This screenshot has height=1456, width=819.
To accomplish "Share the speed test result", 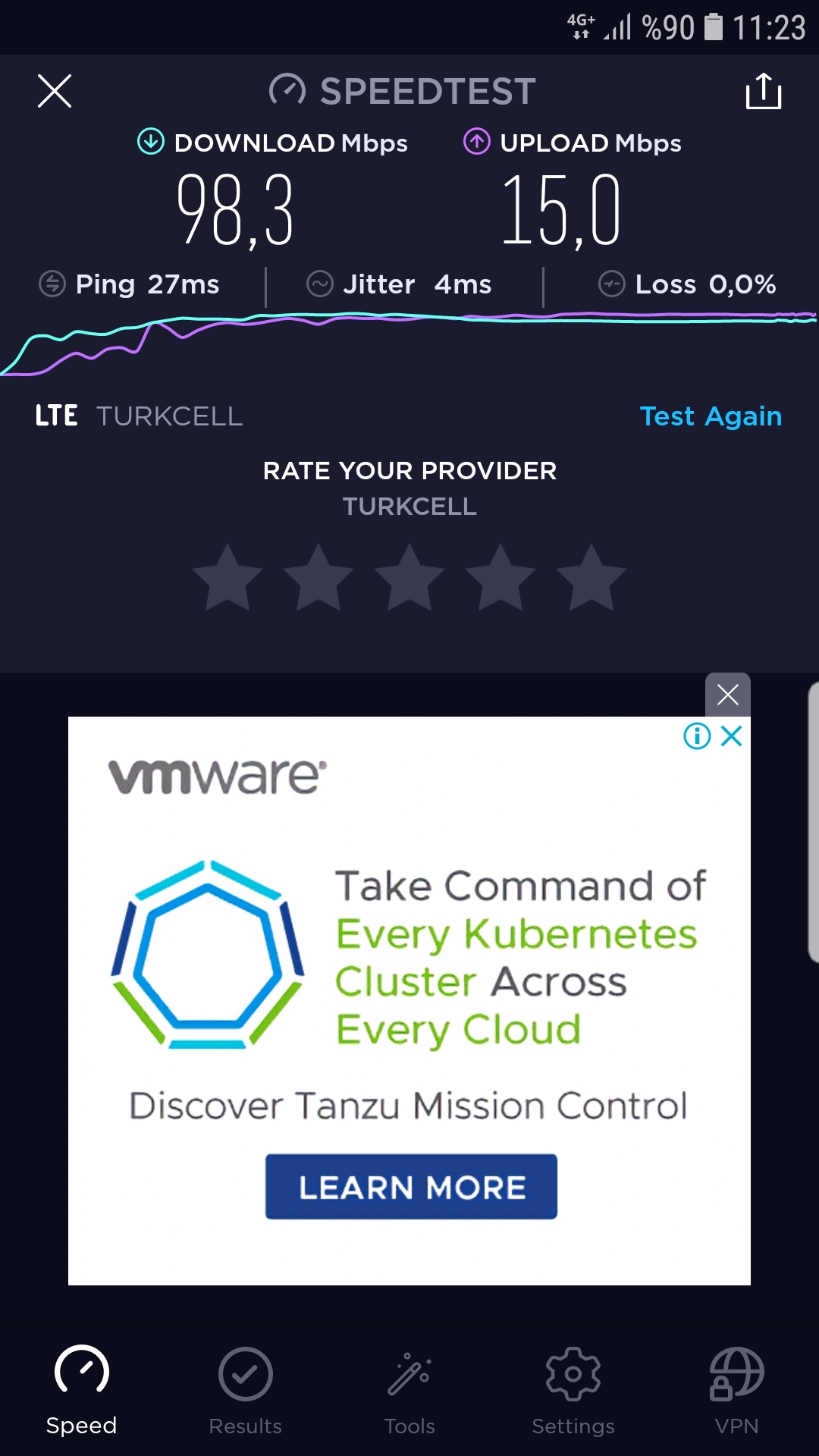I will [x=764, y=91].
